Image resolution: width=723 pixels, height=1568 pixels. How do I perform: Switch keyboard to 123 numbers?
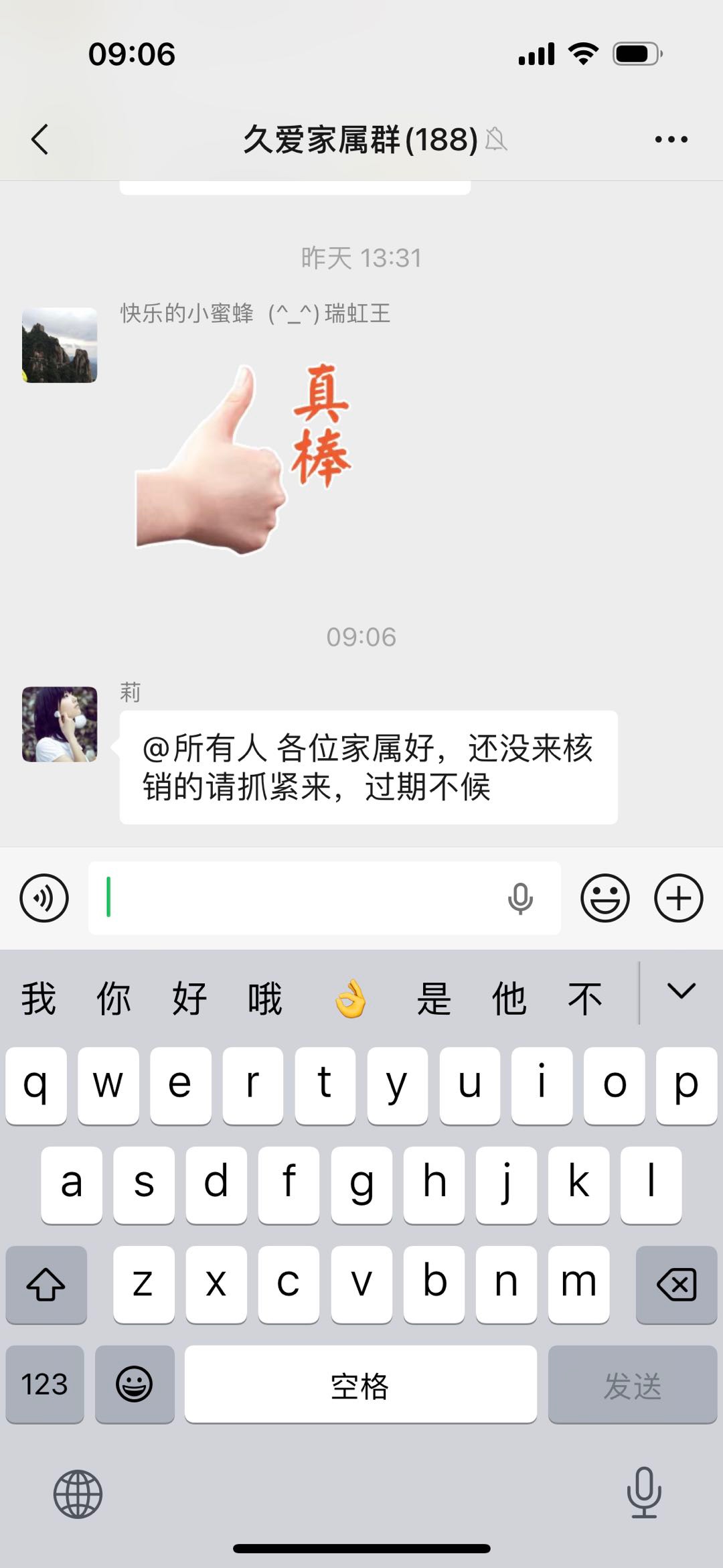[x=45, y=1384]
